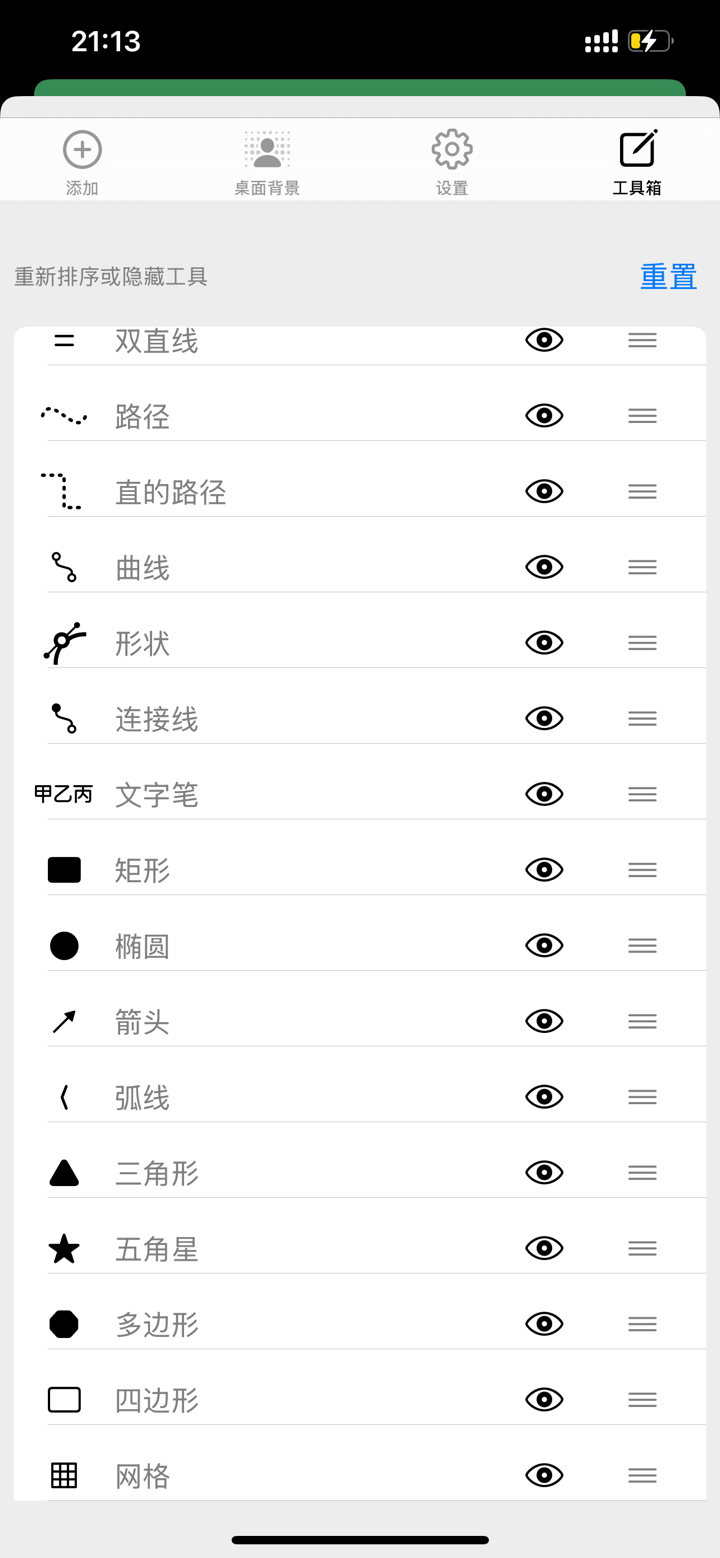Tap the 重置 reset link
The height and width of the screenshot is (1558, 720).
pyautogui.click(x=668, y=276)
